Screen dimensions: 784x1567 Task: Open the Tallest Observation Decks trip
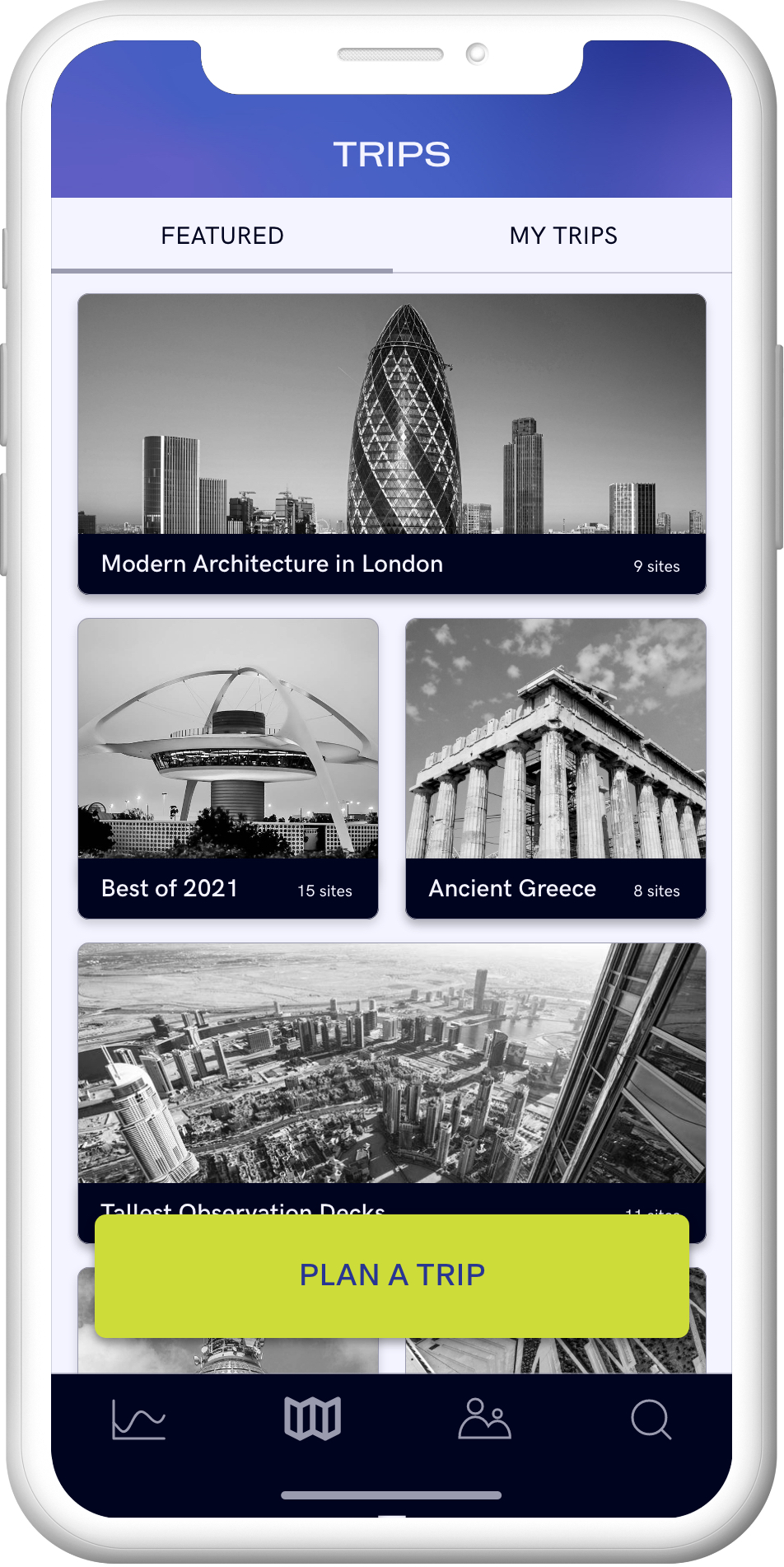tap(392, 1071)
